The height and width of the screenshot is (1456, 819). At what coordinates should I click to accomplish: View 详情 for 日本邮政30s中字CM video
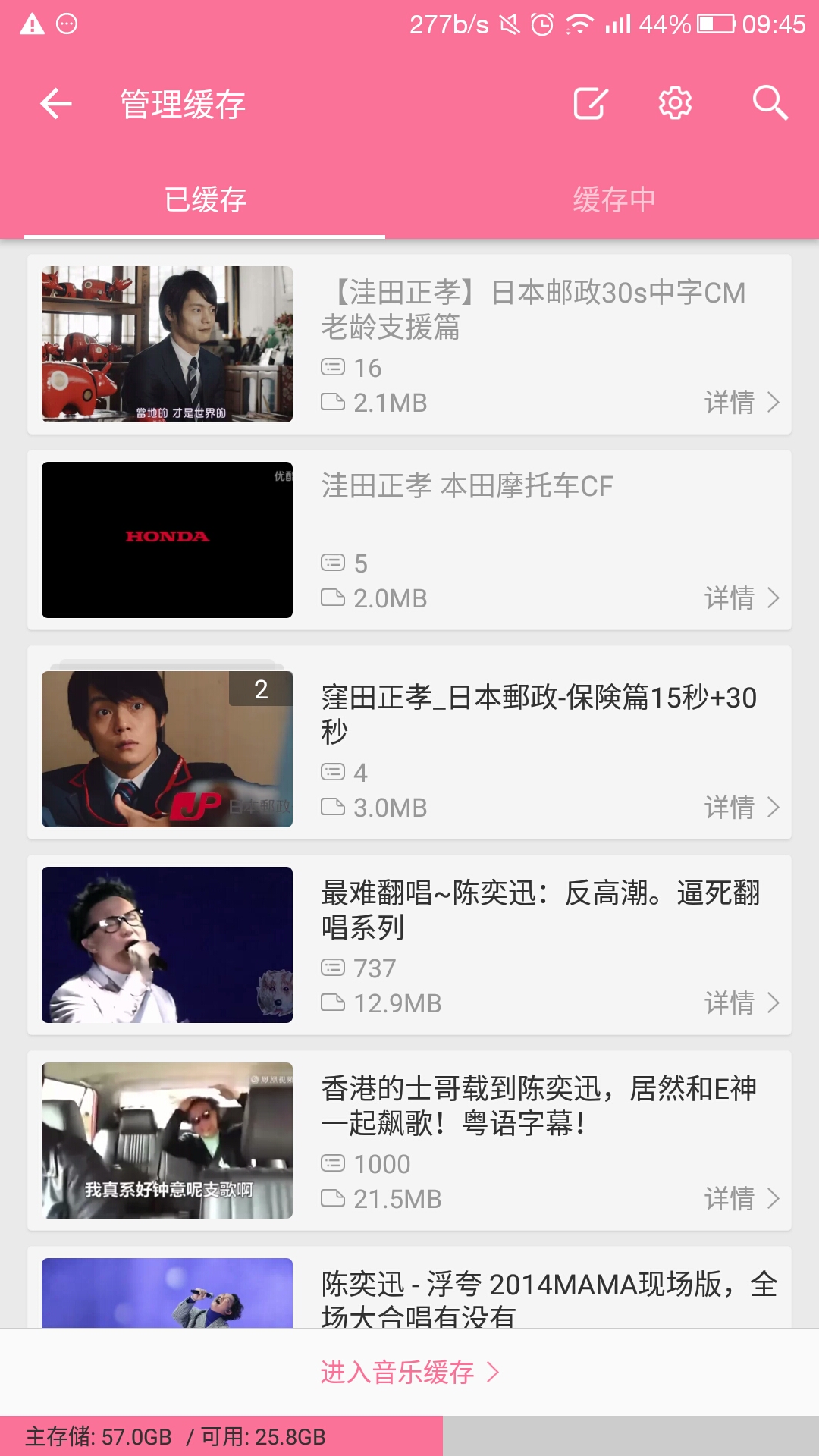[x=742, y=403]
